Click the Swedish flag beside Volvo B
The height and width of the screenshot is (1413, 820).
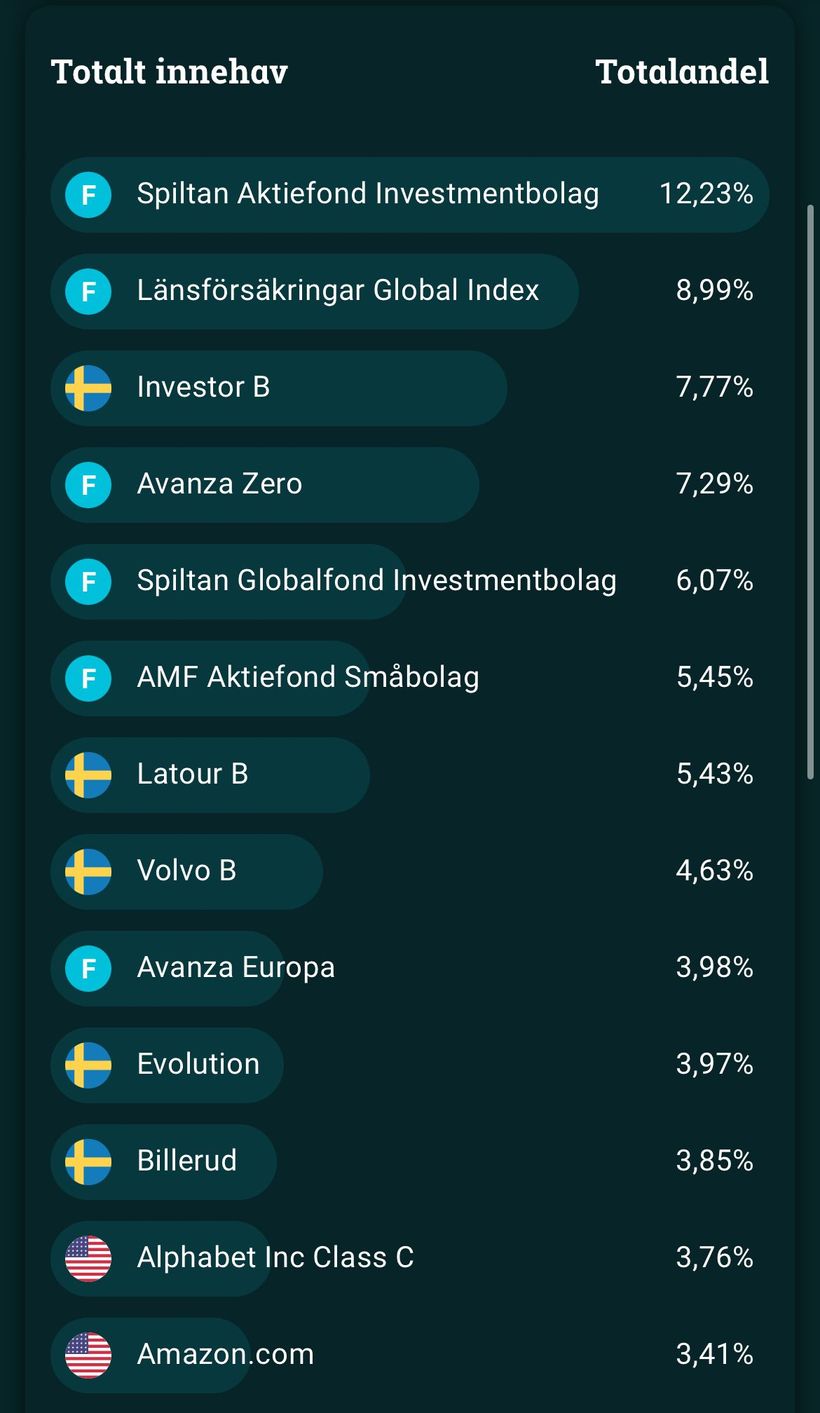(87, 871)
